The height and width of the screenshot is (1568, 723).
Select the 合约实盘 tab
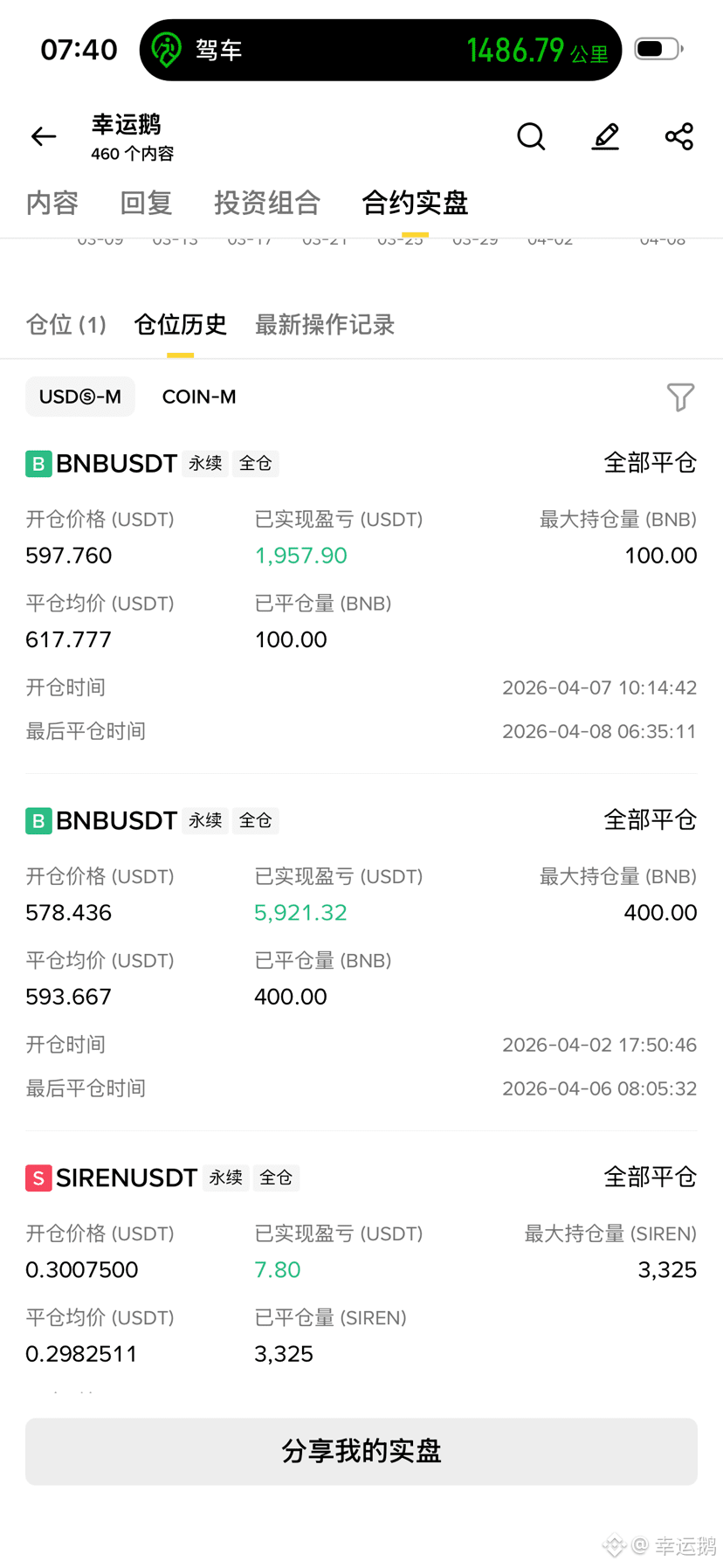tap(415, 203)
